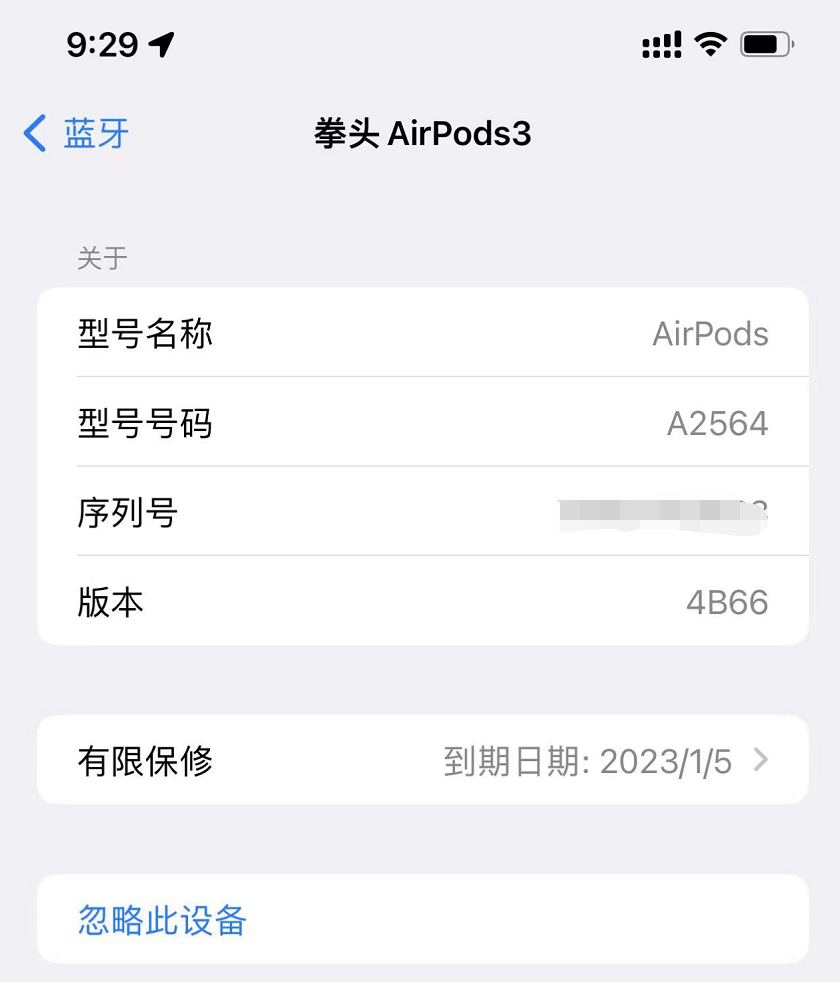840x982 pixels.
Task: Select the 版本 row
Action: 420,602
